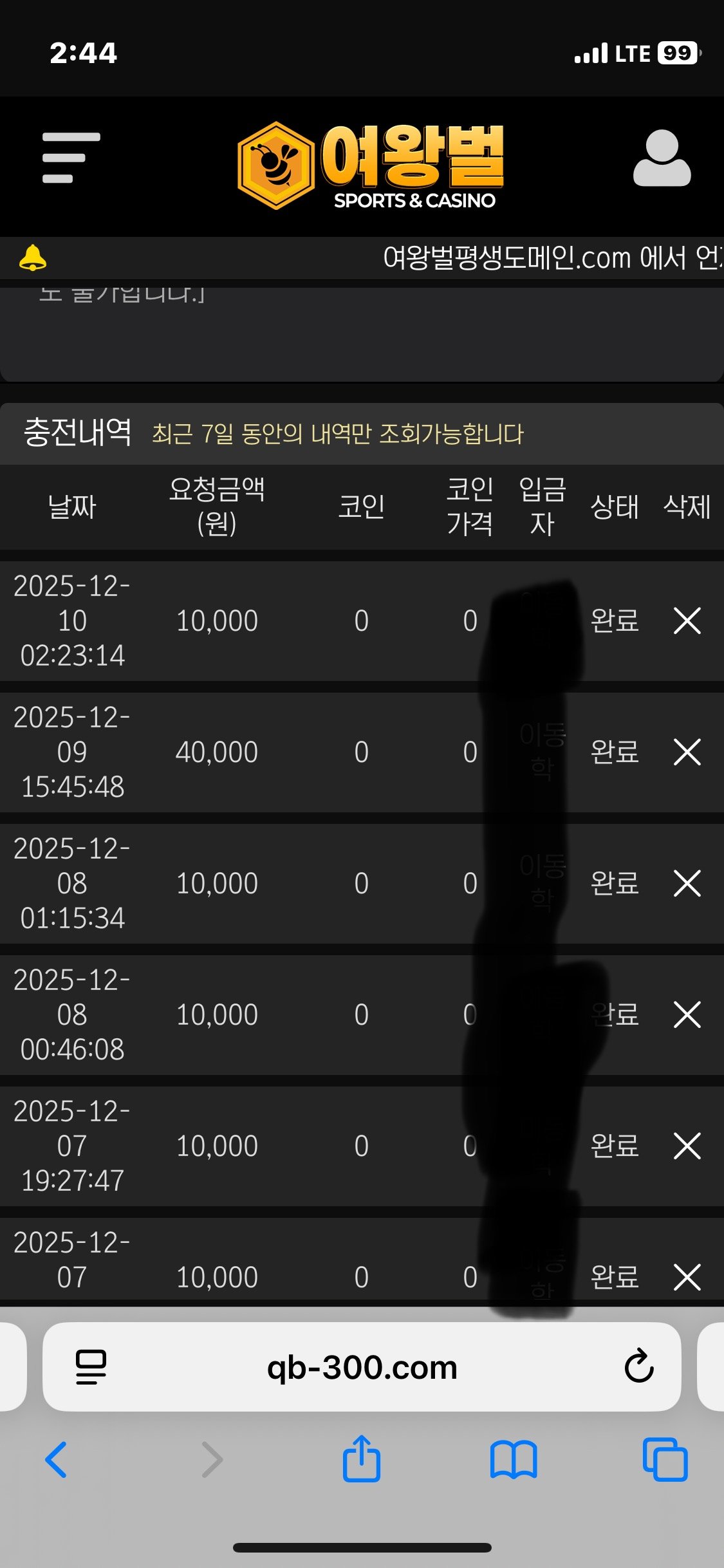Remove the 2025-12-08 00:46:08 charge entry
Image resolution: width=724 pixels, height=1568 pixels.
coord(687,1014)
